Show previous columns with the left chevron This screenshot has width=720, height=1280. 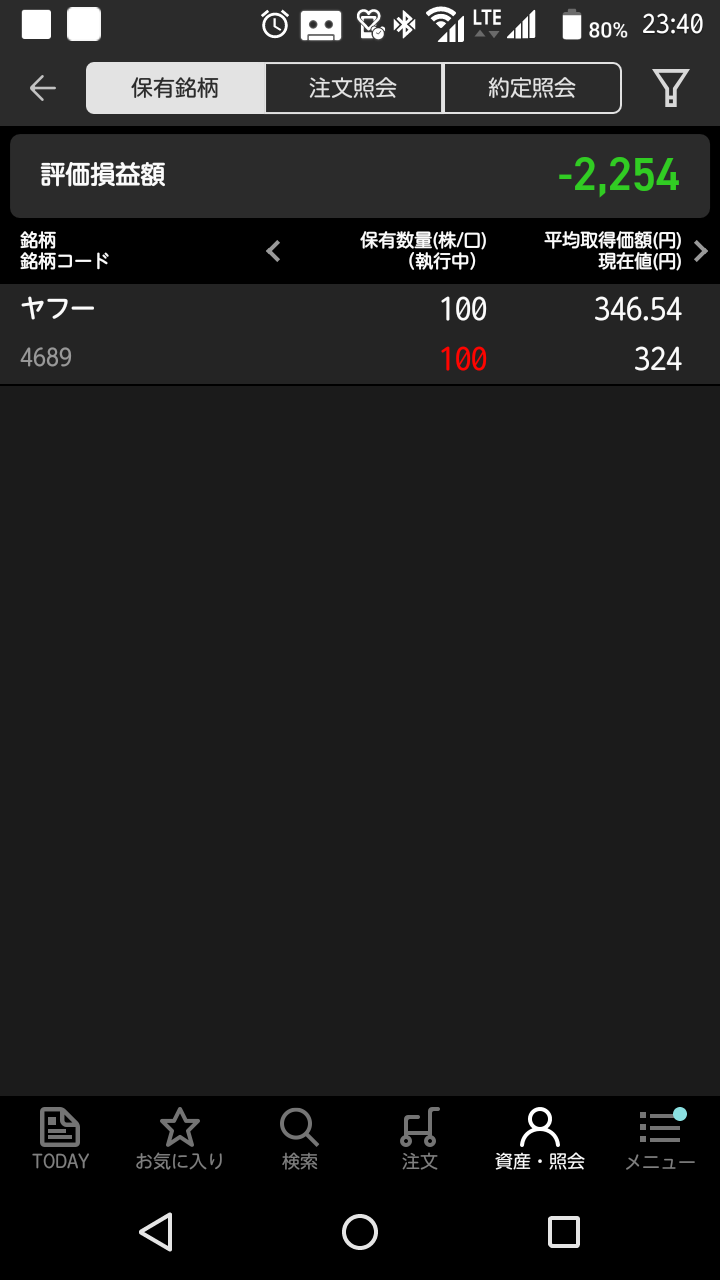[x=274, y=251]
